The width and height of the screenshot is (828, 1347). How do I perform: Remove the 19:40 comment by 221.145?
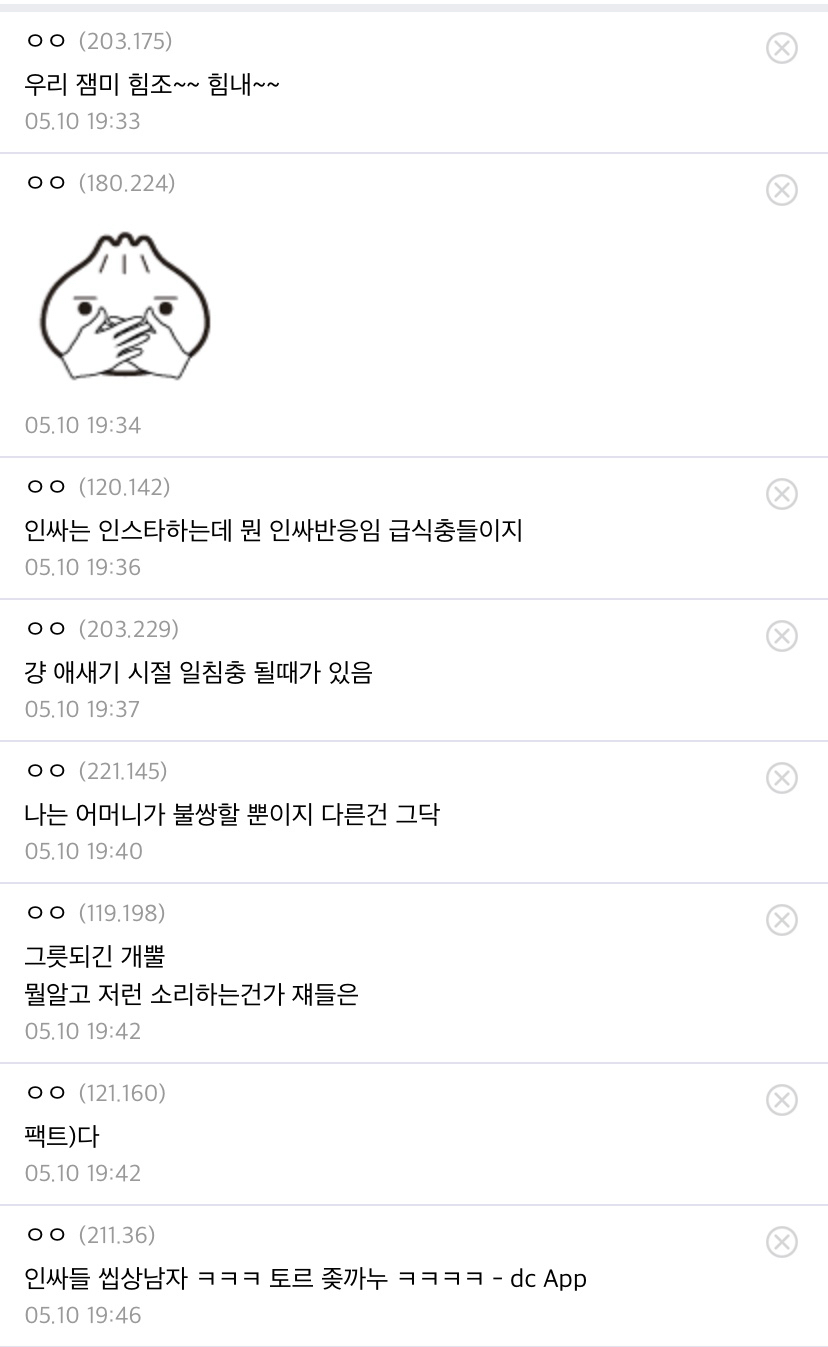(x=781, y=778)
